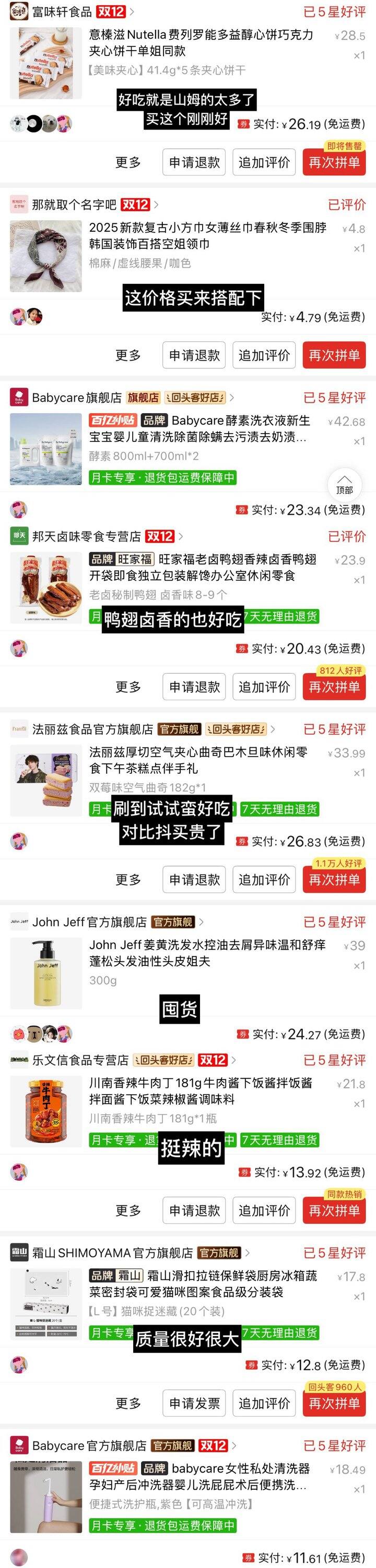This screenshot has width=376, height=1568.
Task: Open the 邦天卤味零食专营店 shop
Action: 86,536
